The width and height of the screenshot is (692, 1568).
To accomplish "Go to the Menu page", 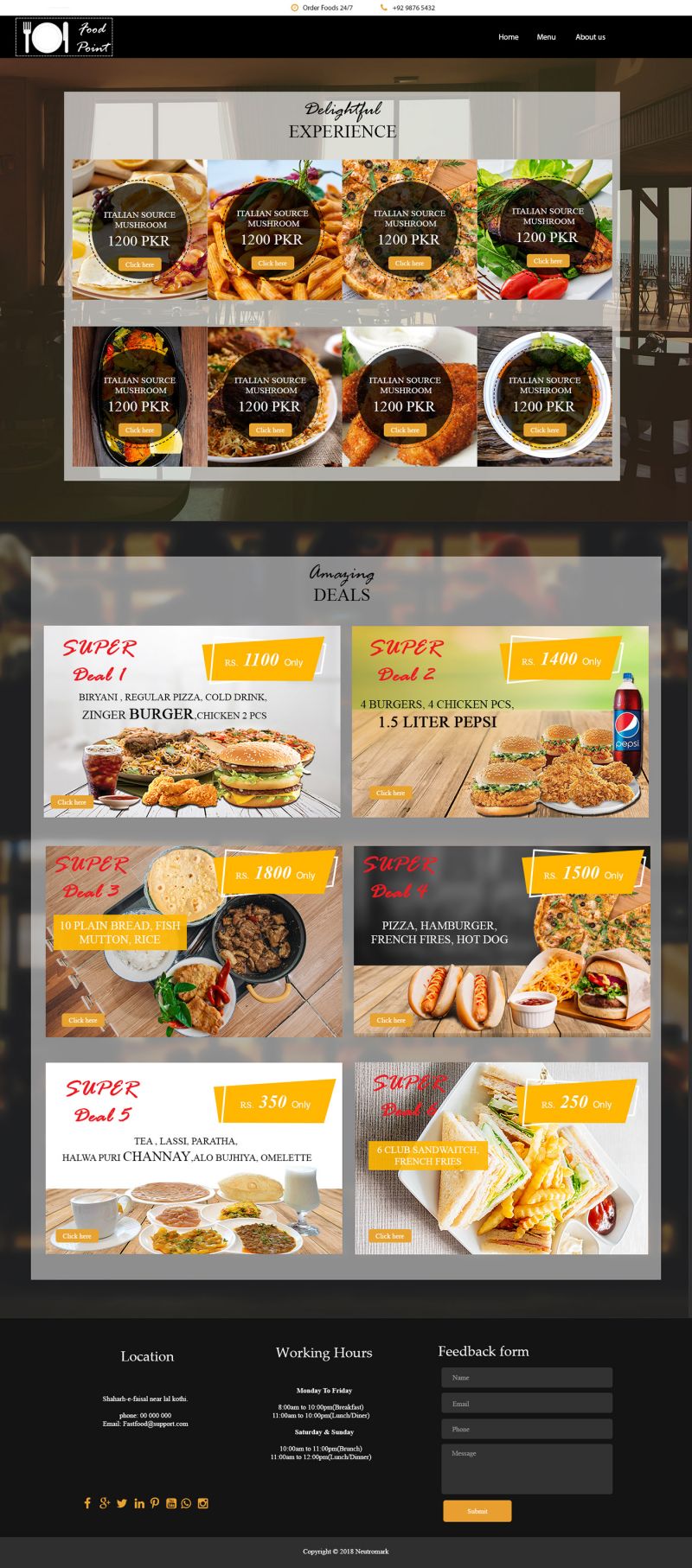I will click(546, 37).
